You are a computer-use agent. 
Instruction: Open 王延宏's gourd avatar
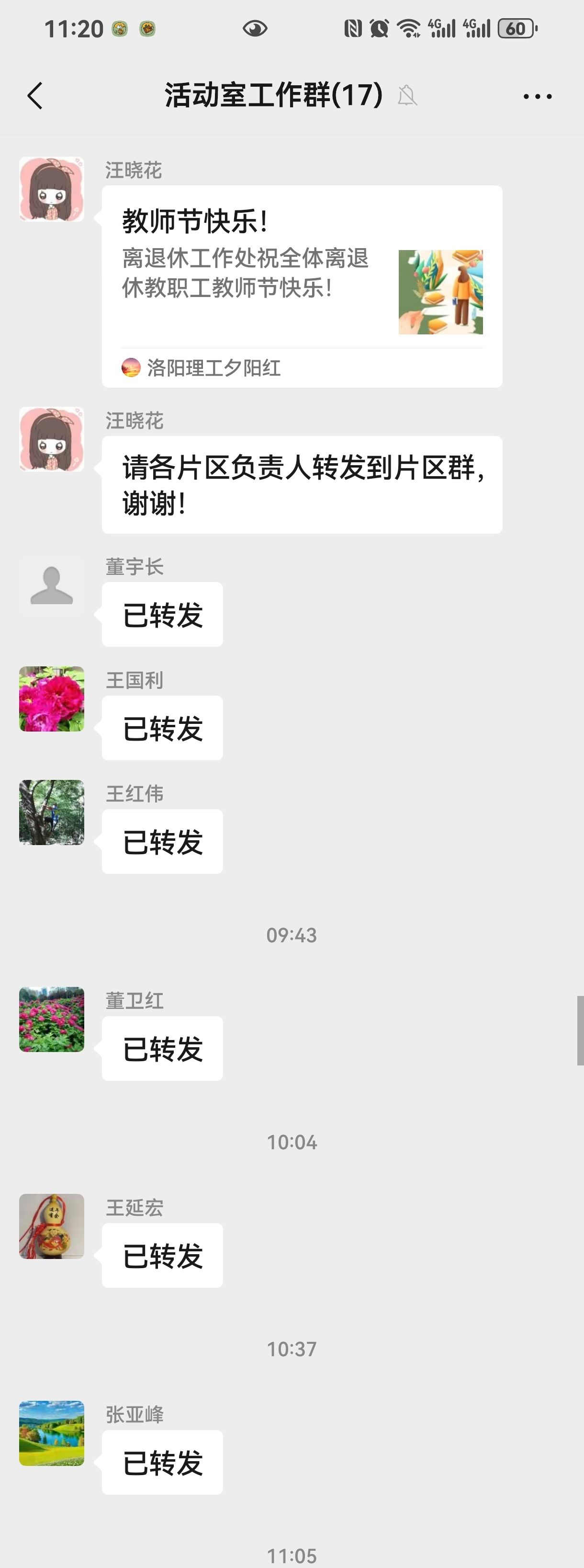tap(52, 1226)
